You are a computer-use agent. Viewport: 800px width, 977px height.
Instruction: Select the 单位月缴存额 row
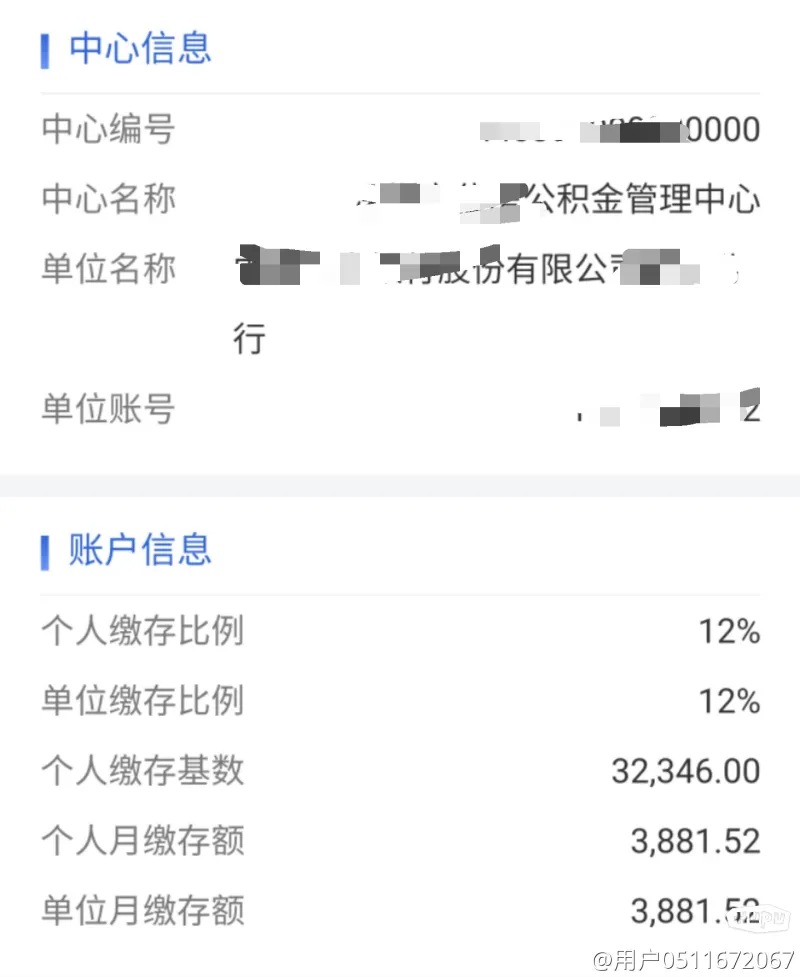(x=400, y=911)
